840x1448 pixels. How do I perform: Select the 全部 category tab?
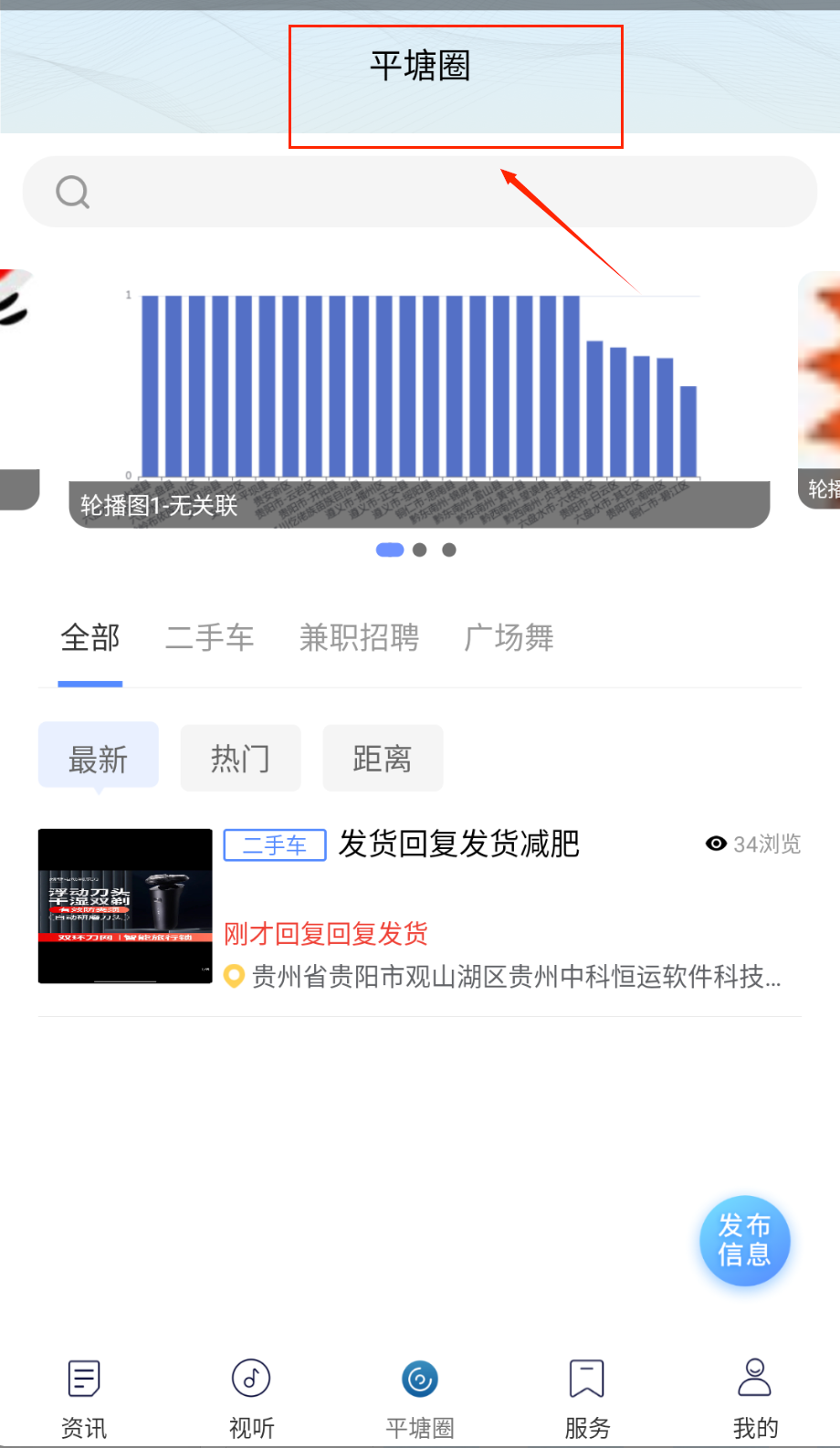pyautogui.click(x=90, y=637)
